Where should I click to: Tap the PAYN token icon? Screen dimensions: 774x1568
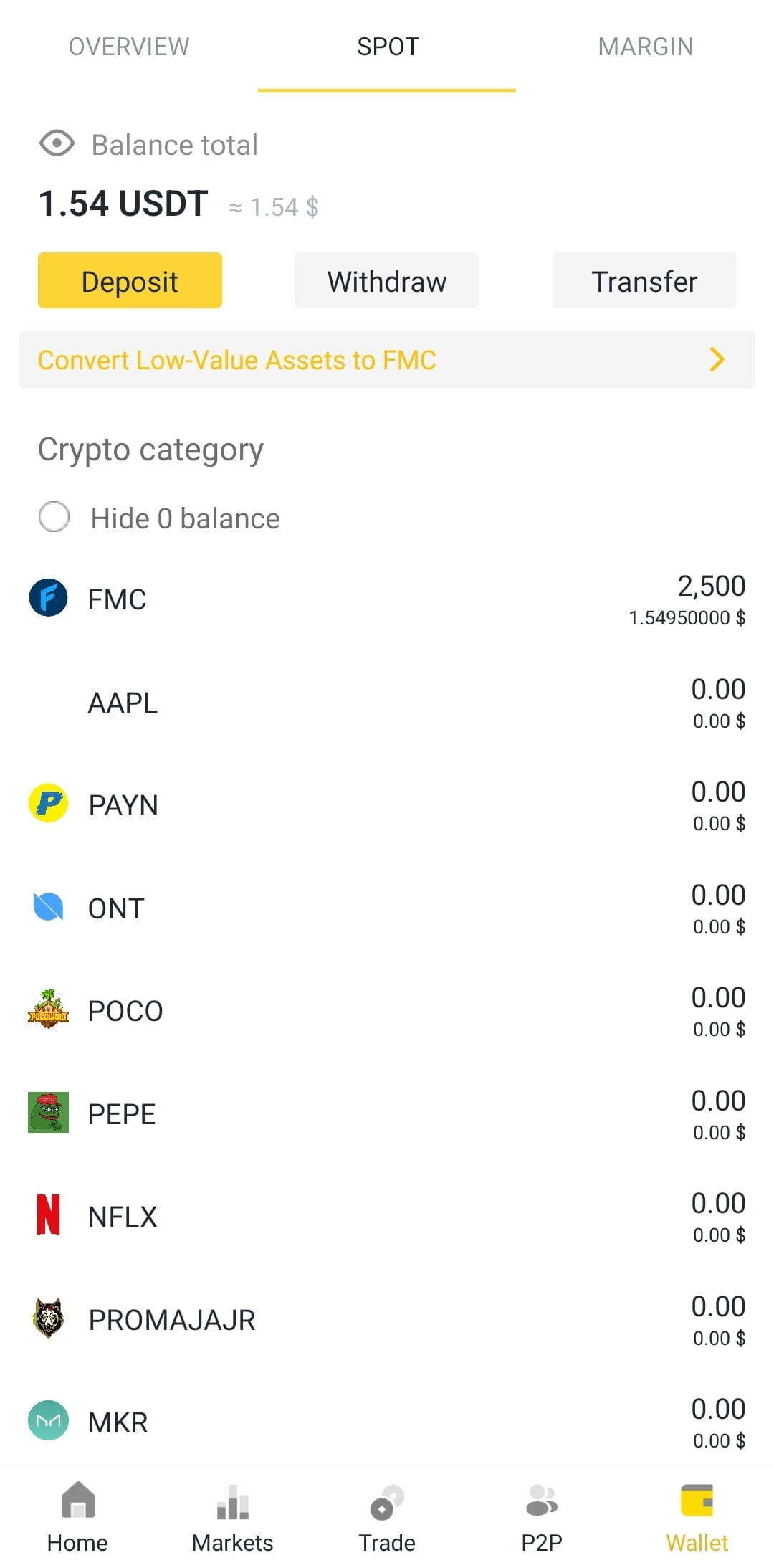47,804
